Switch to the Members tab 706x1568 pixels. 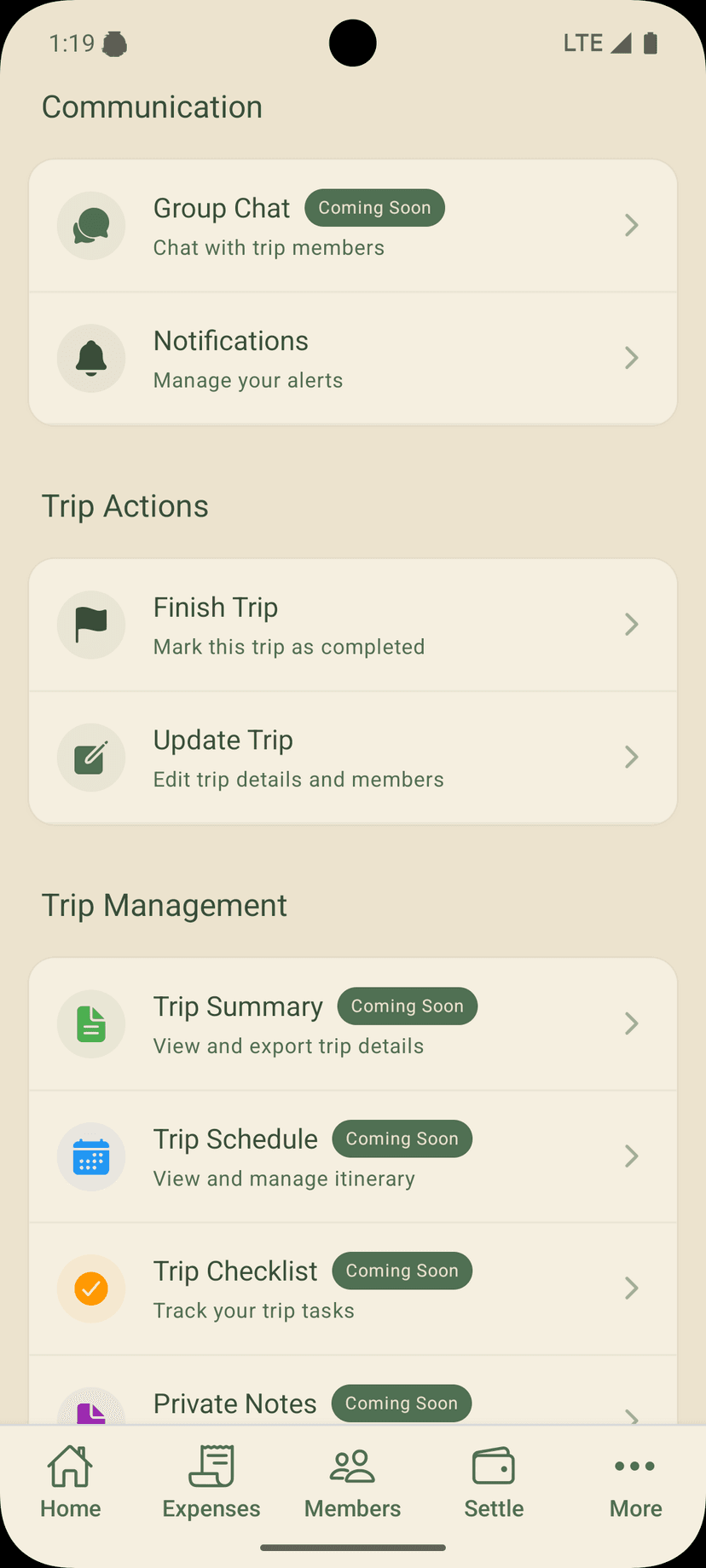click(x=352, y=1483)
